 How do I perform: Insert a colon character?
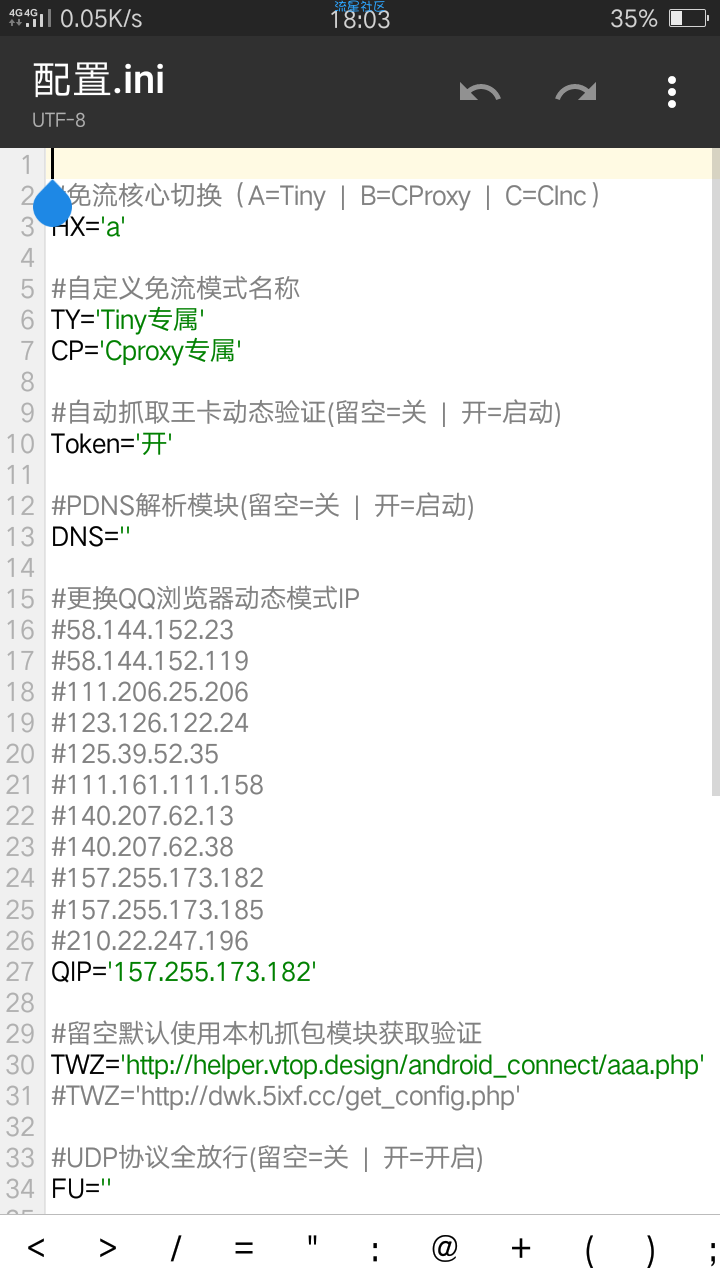pos(376,1248)
